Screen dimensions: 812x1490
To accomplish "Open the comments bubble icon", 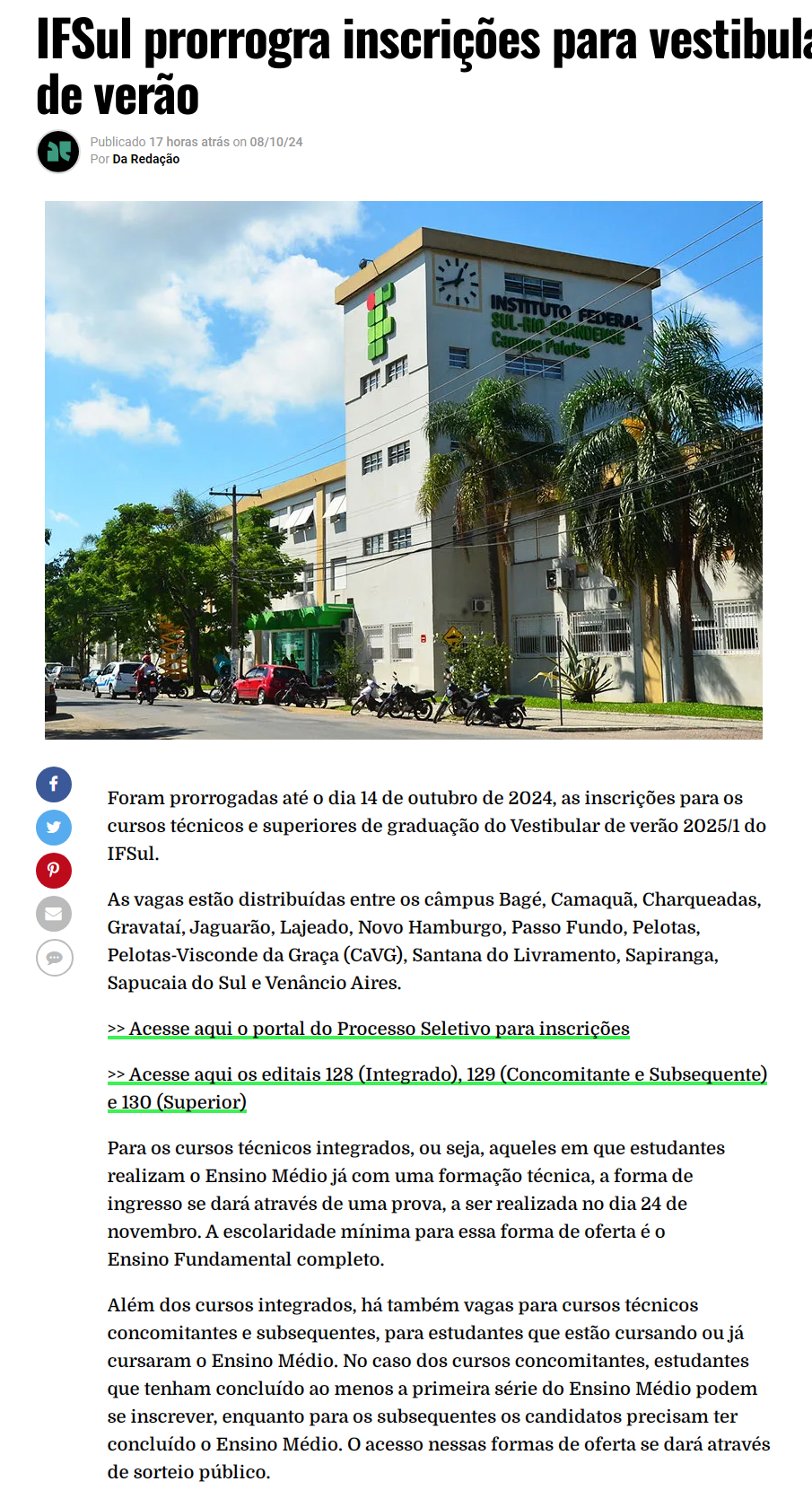I will 54,958.
